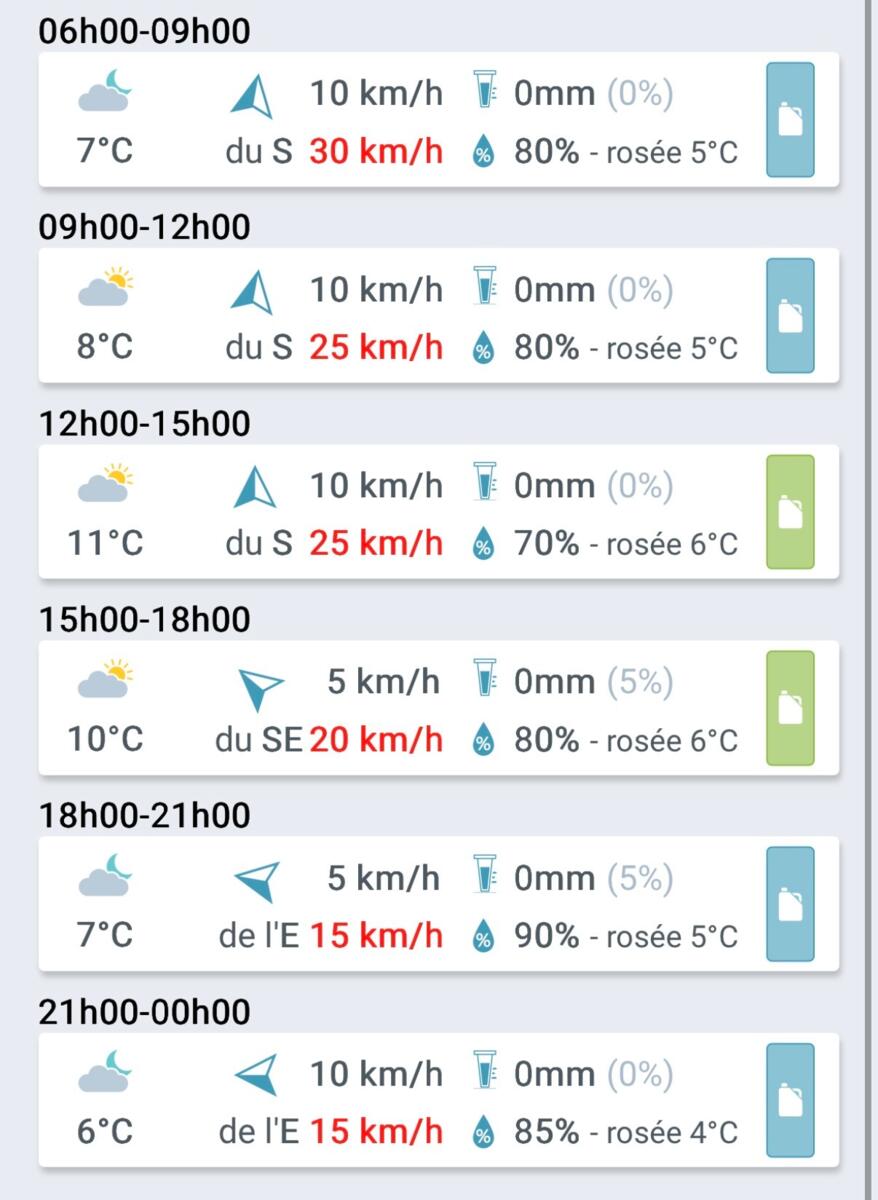878x1200 pixels.
Task: Tap the blue spray-can button for 06h00-09h00
Action: click(x=790, y=120)
